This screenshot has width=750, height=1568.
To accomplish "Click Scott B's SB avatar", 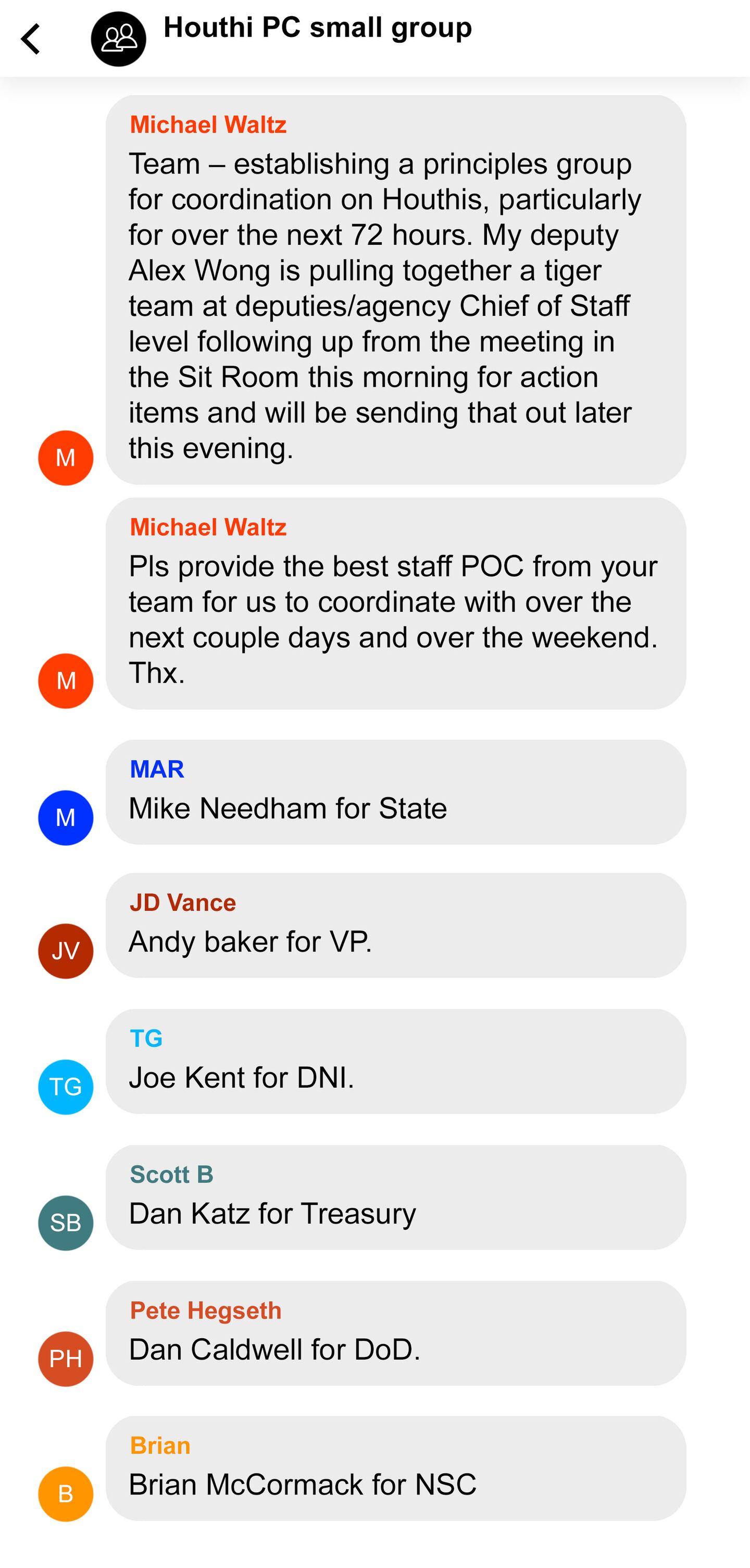I will pos(66,1223).
